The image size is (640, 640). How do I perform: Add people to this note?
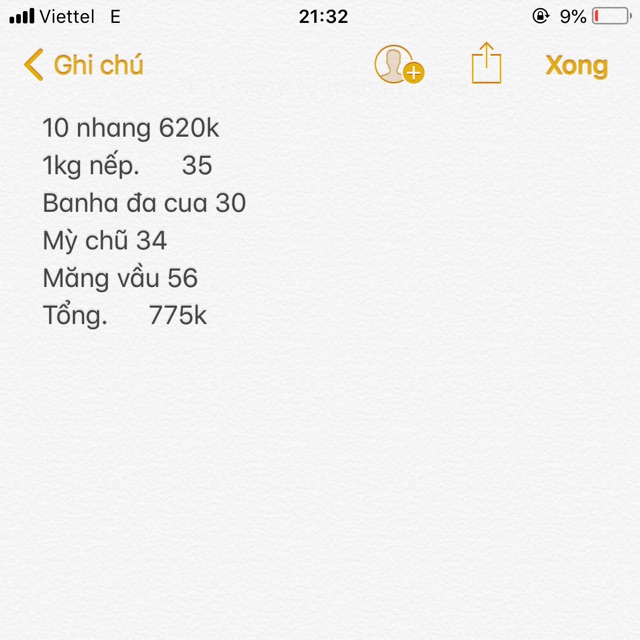pyautogui.click(x=398, y=65)
